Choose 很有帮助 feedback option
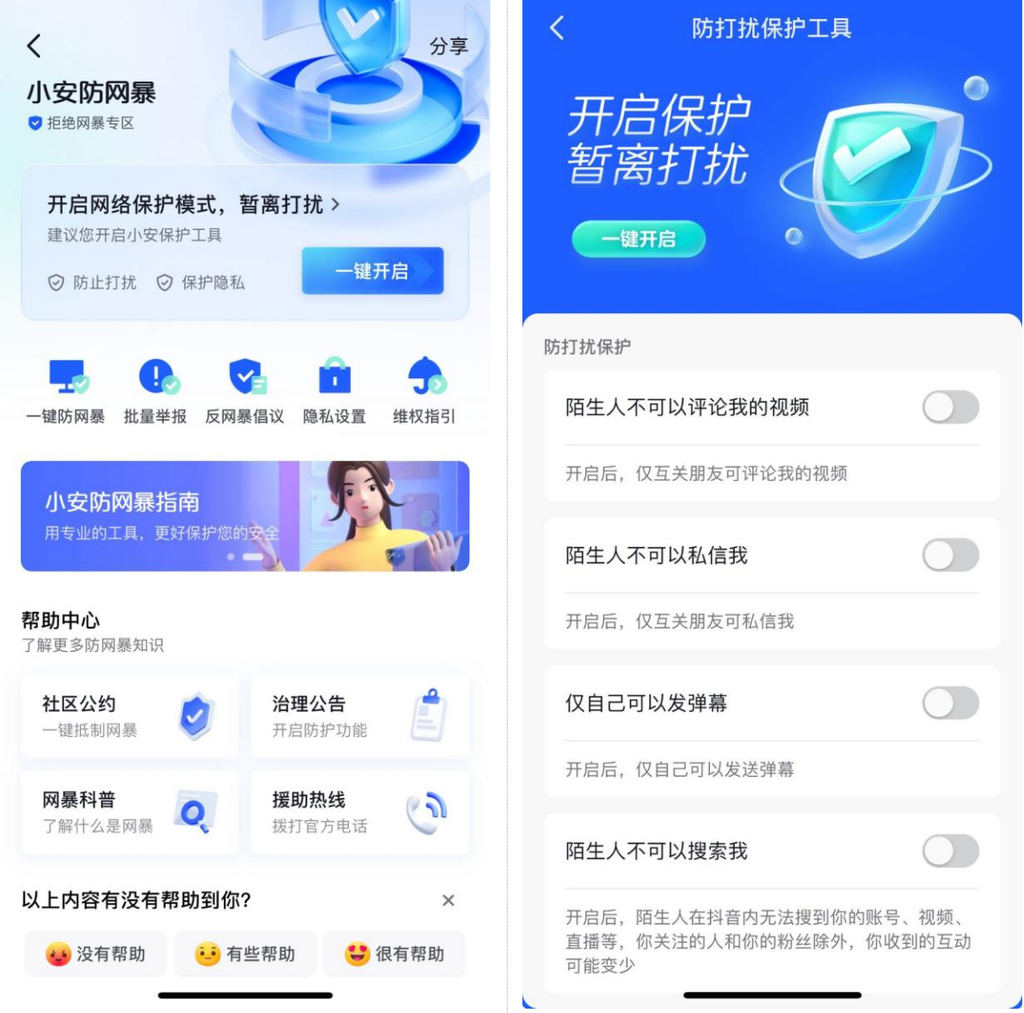The height and width of the screenshot is (1013, 1024). coord(394,954)
